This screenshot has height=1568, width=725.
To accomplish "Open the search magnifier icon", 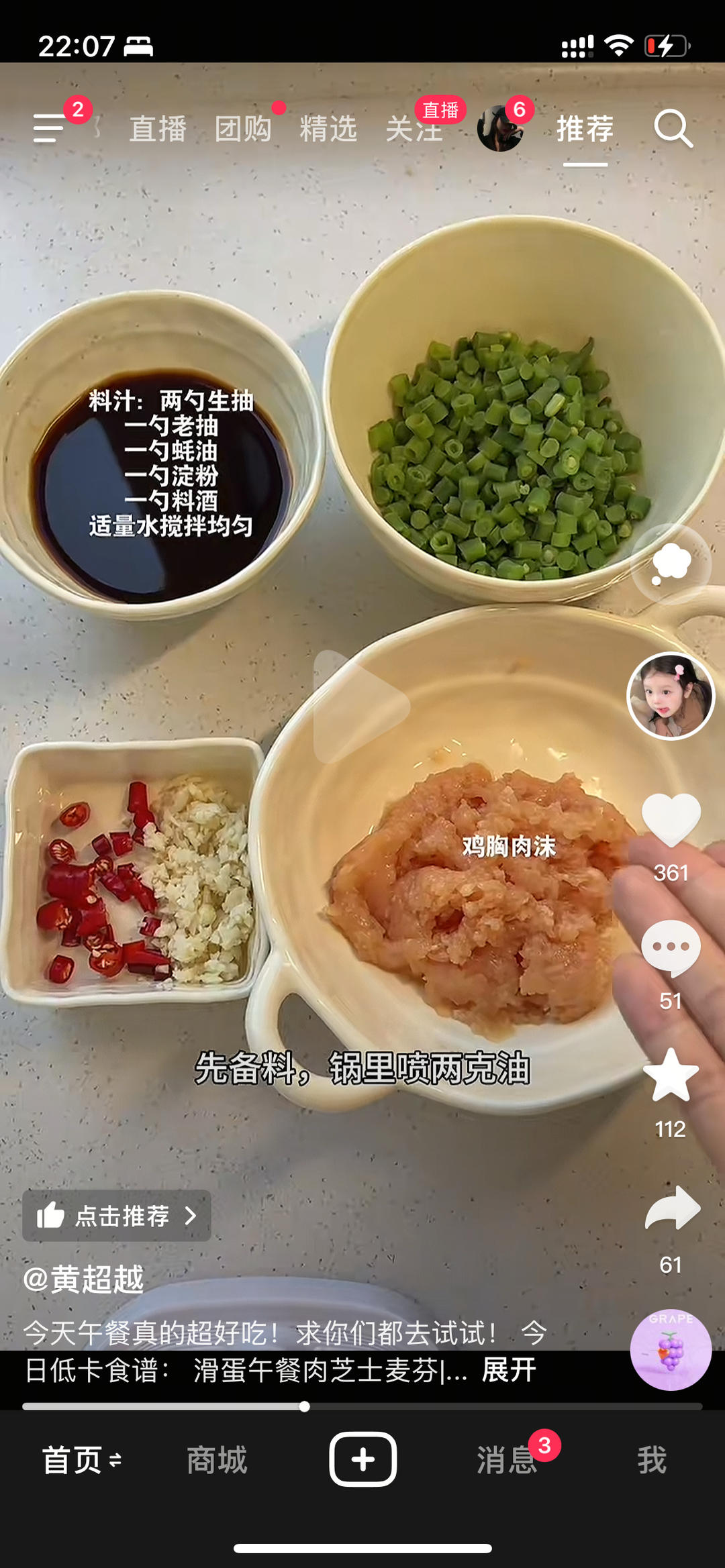I will (x=673, y=127).
